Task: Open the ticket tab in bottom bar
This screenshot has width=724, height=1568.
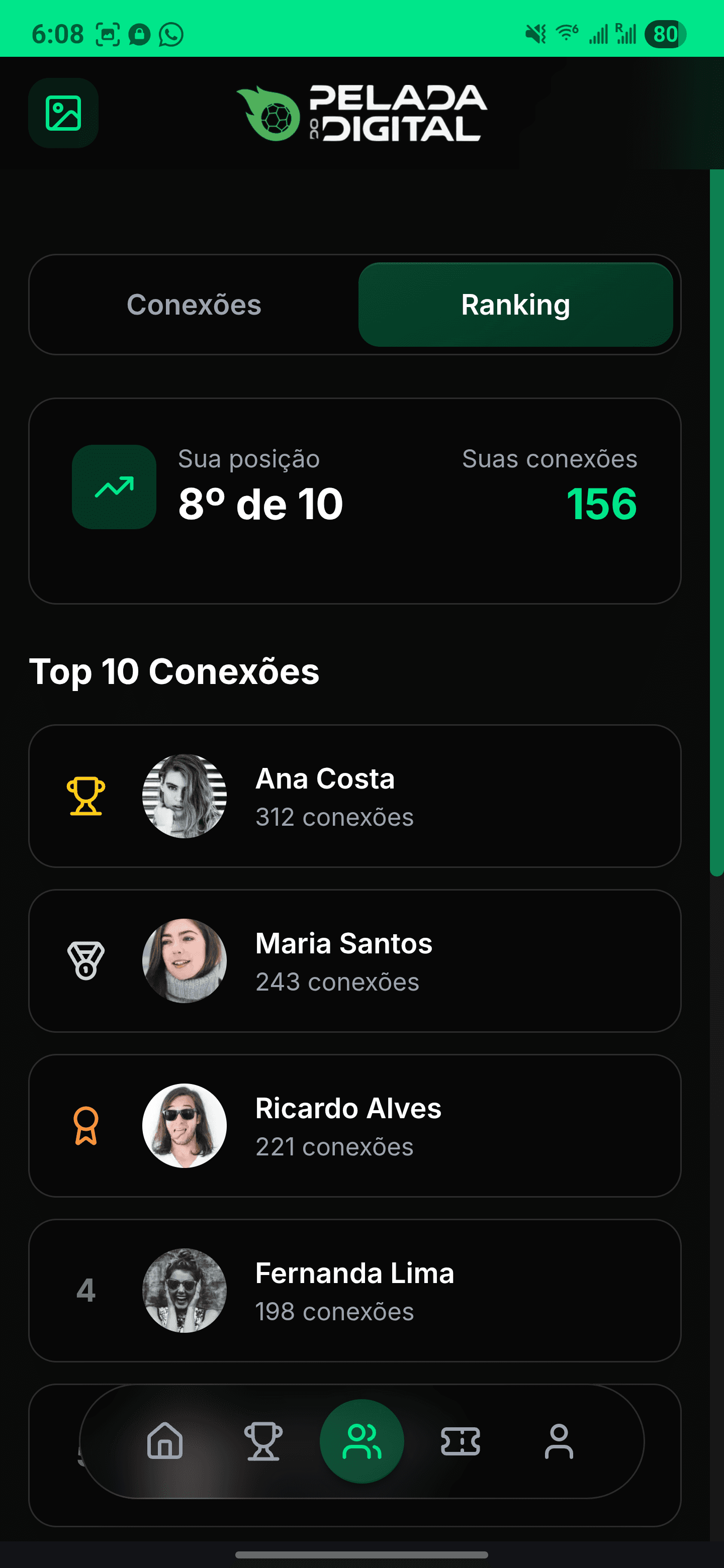Action: point(461,1441)
